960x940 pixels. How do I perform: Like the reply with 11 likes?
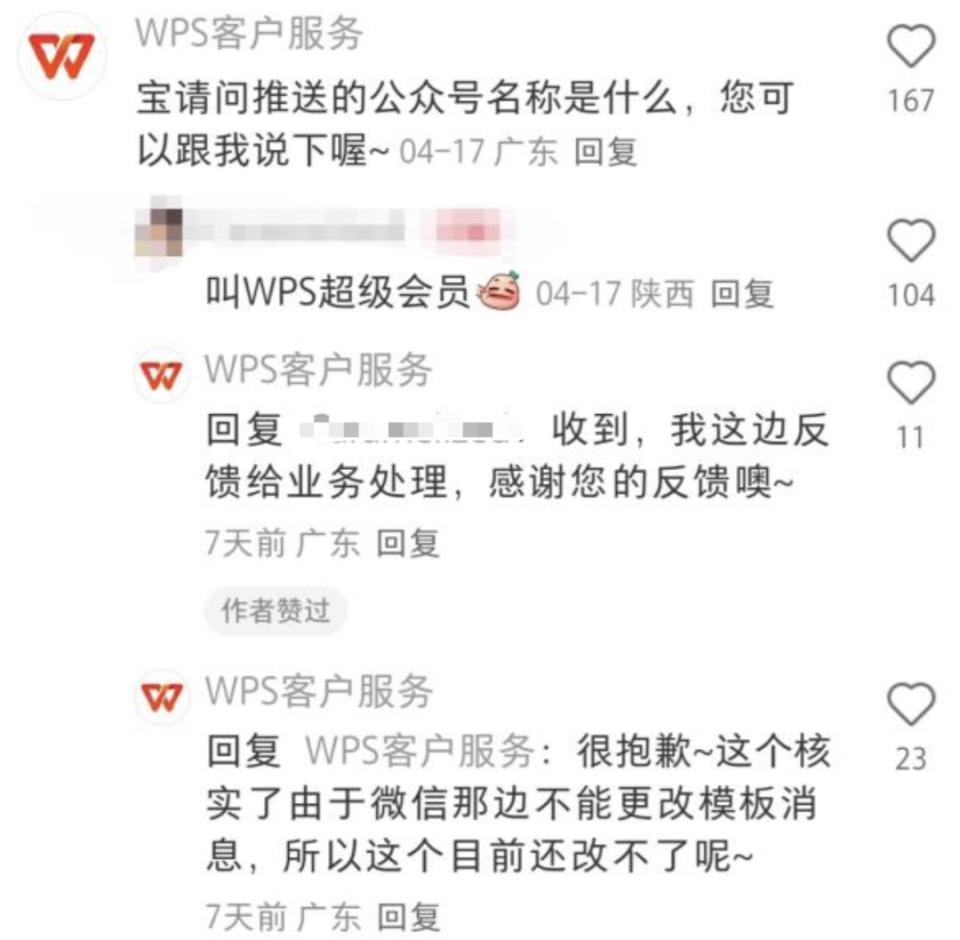tap(911, 384)
